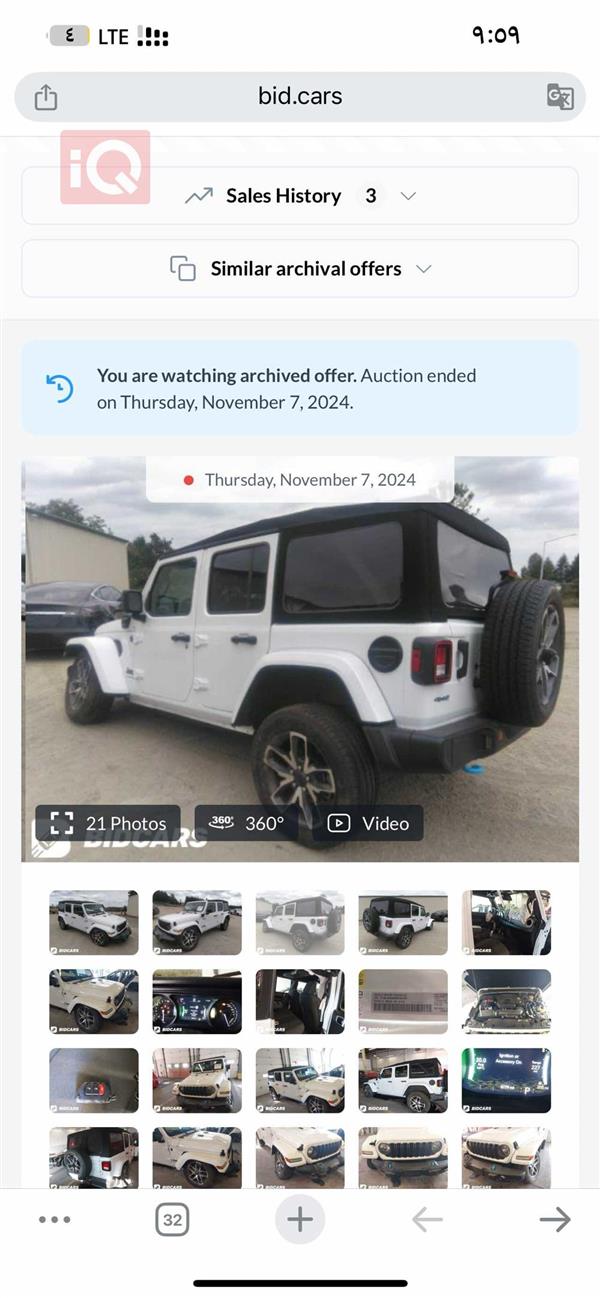Open the key fob thumbnail
The width and height of the screenshot is (600, 1298).
(x=94, y=1080)
